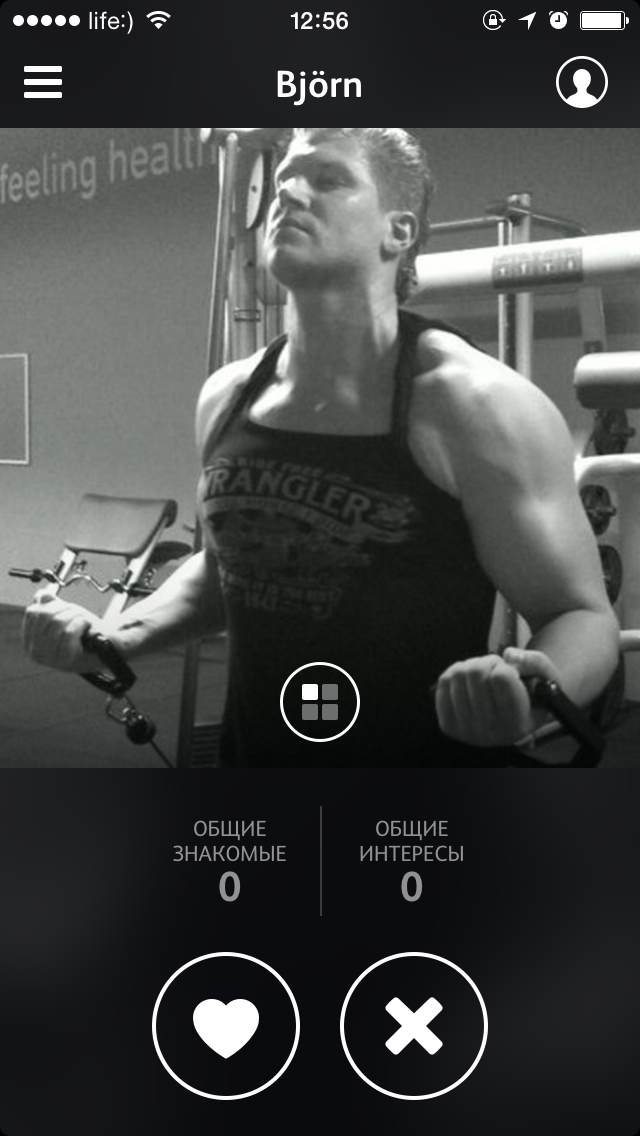Open Björn's photo grid view
This screenshot has width=640, height=1136.
coord(320,703)
